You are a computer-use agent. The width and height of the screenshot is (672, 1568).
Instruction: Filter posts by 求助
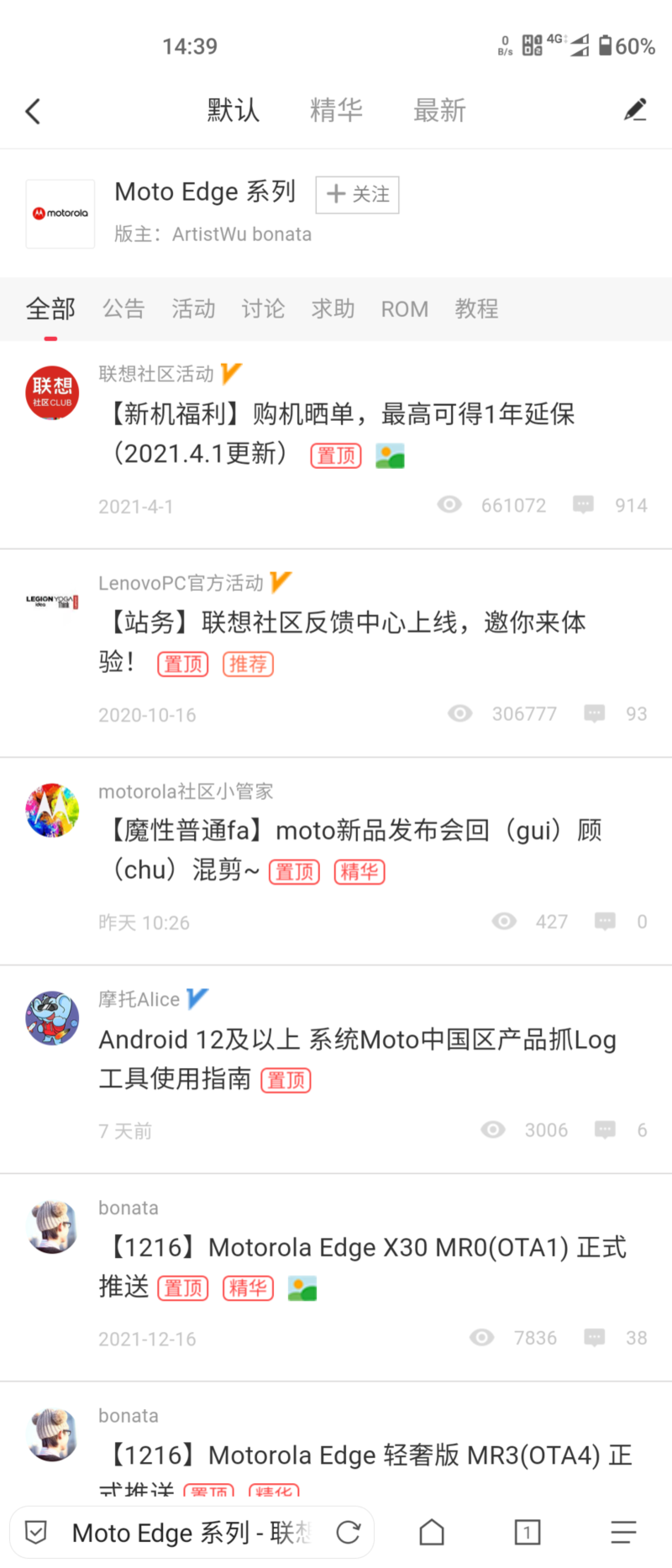point(333,309)
